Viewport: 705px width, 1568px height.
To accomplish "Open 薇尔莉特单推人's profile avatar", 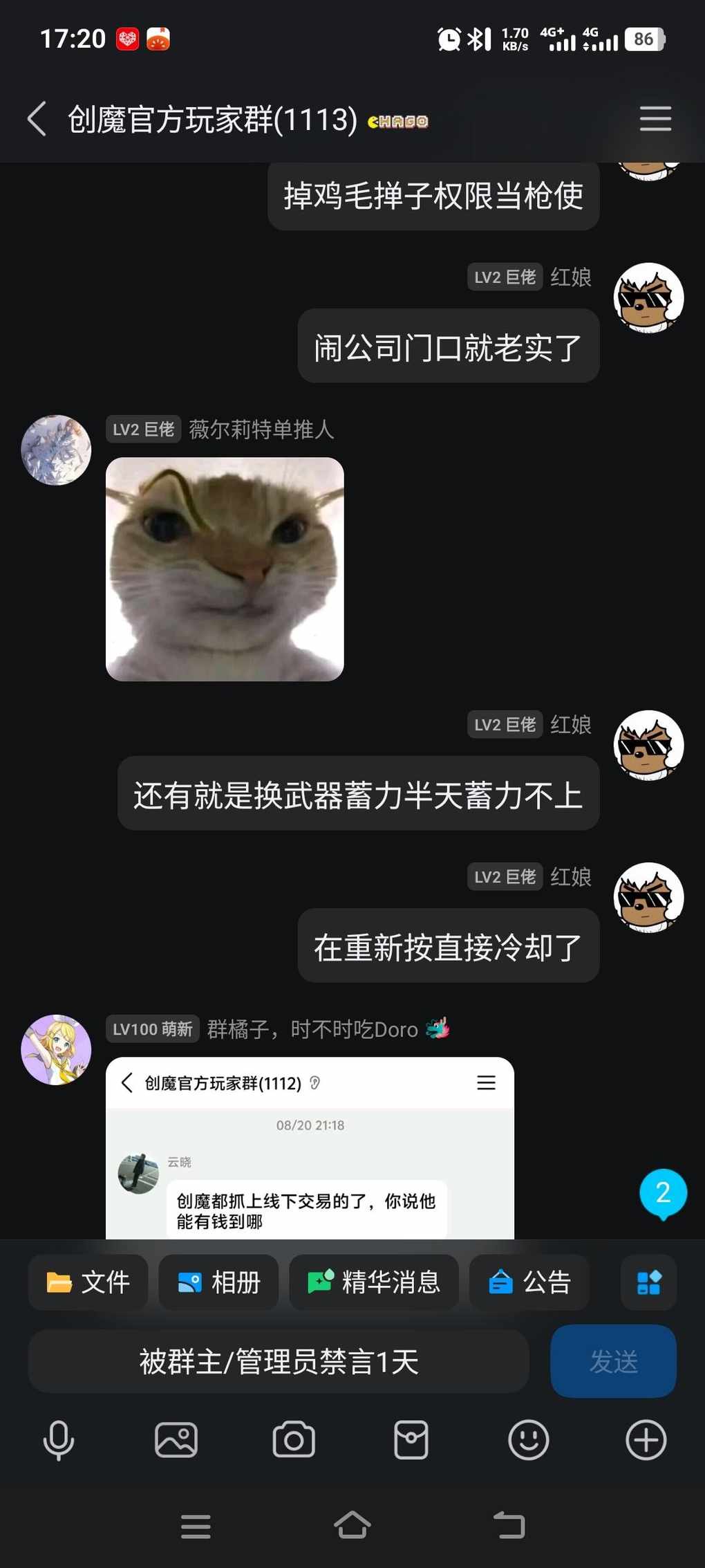I will 56,450.
